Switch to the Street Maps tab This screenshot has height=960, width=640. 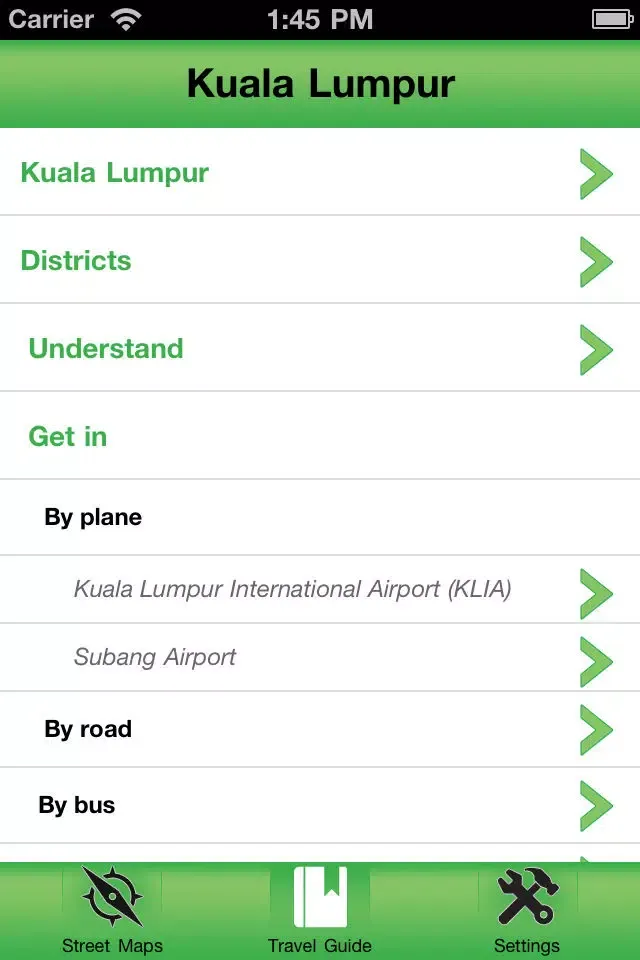(x=112, y=911)
